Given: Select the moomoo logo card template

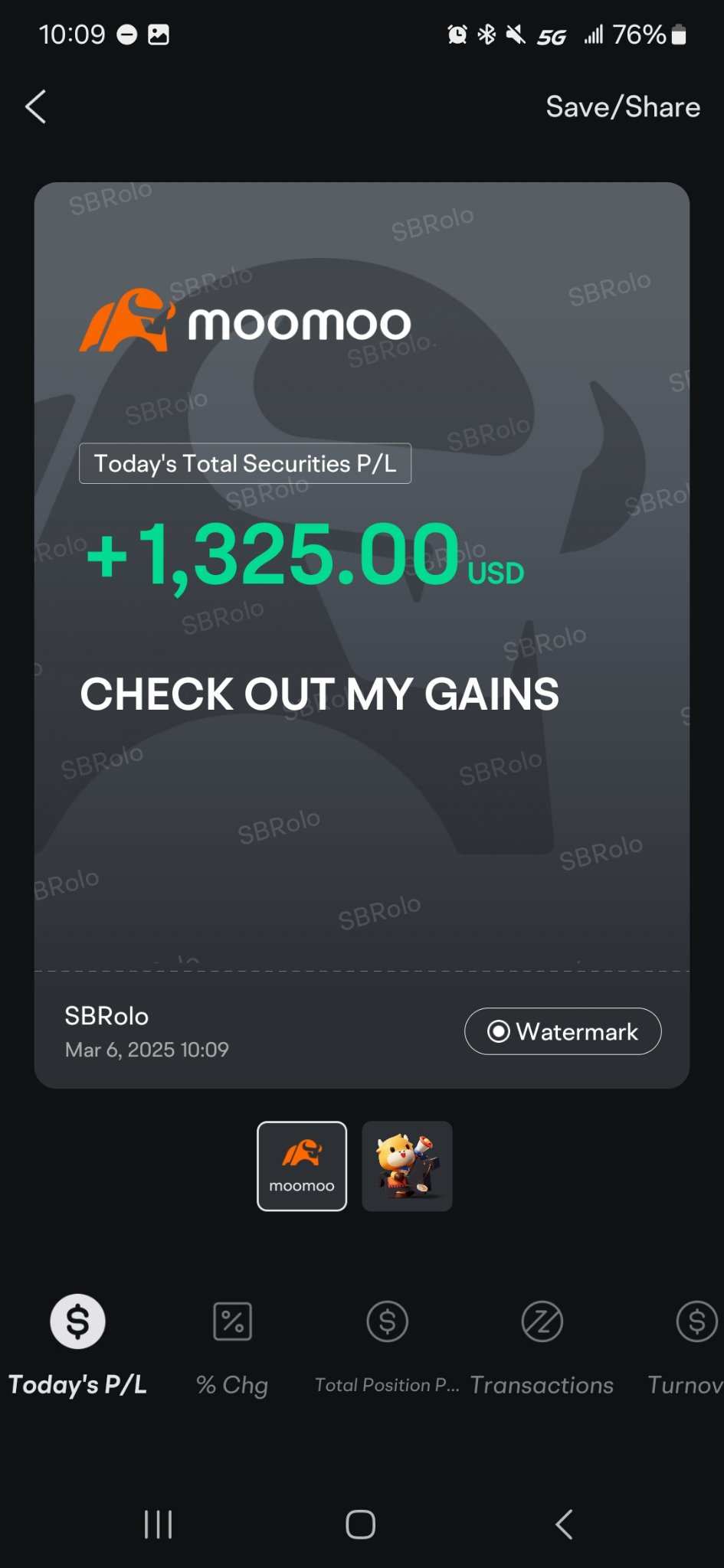Looking at the screenshot, I should point(302,1165).
